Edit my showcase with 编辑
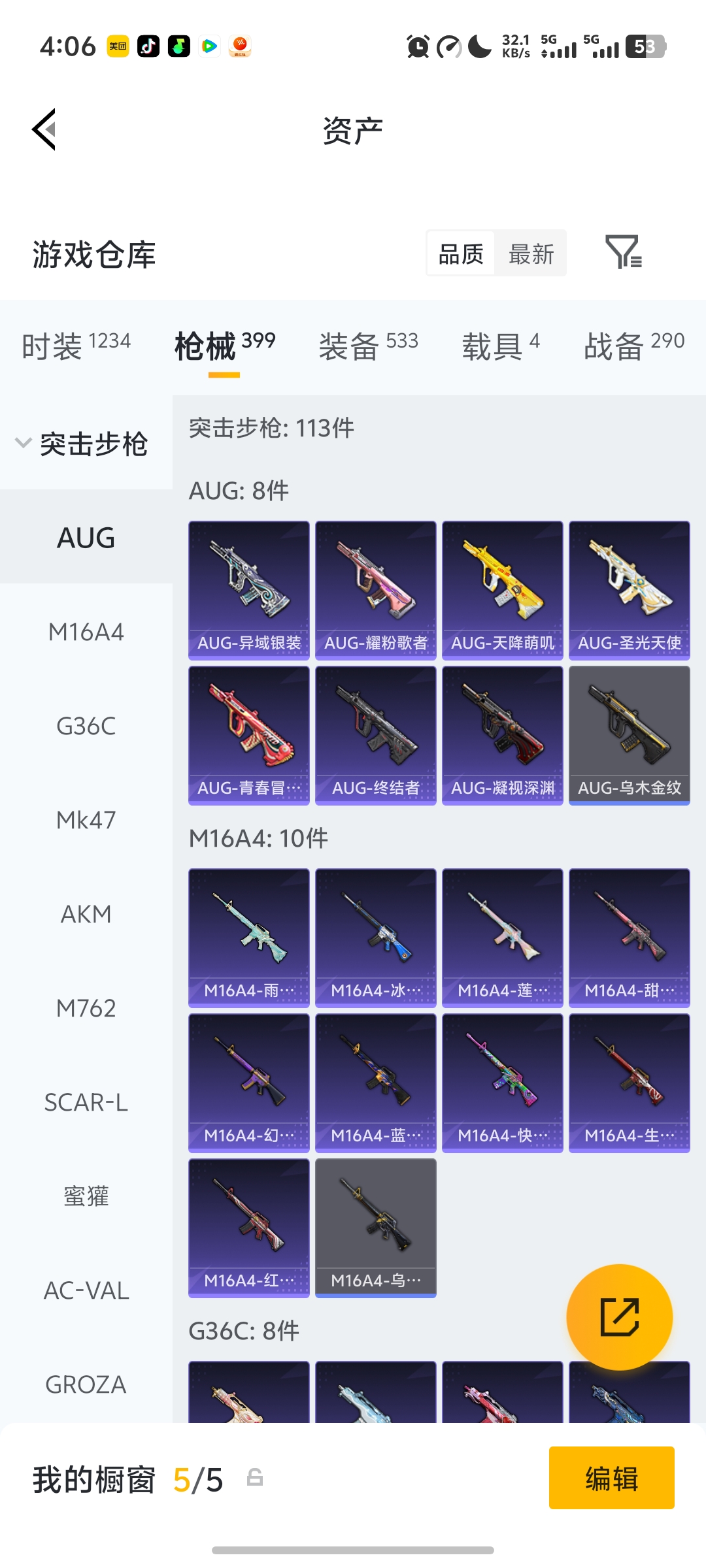 click(x=611, y=1478)
